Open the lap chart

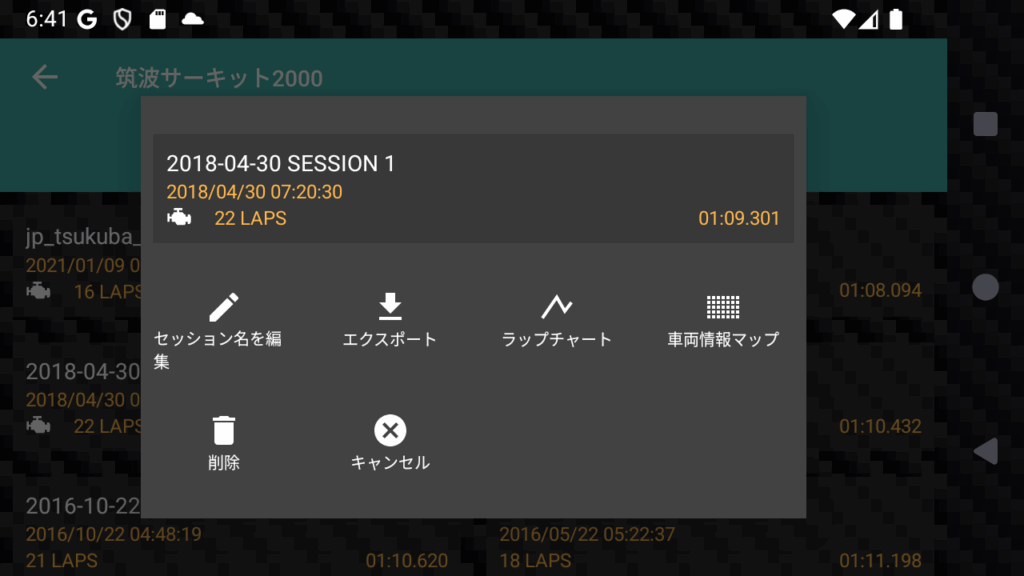[556, 321]
